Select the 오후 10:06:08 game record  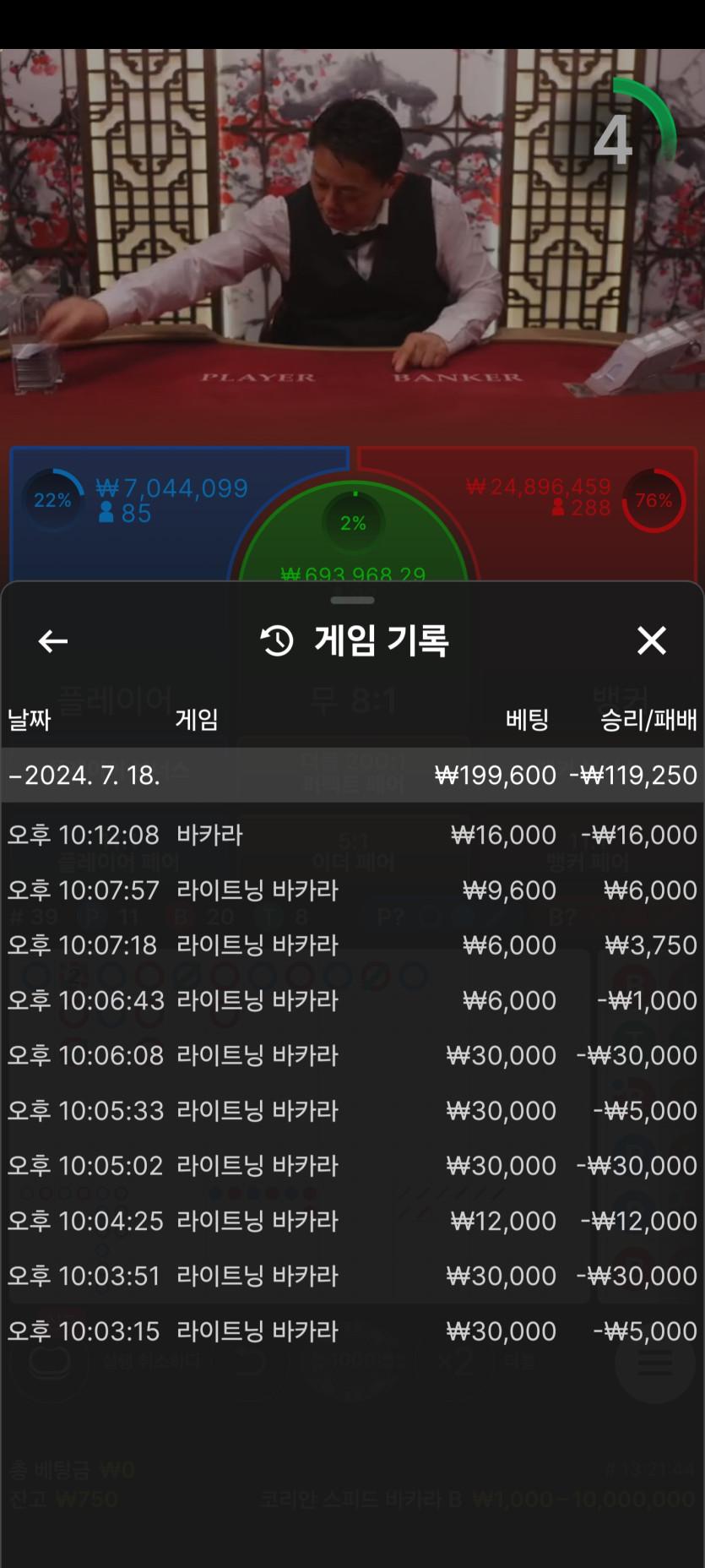click(x=352, y=1055)
